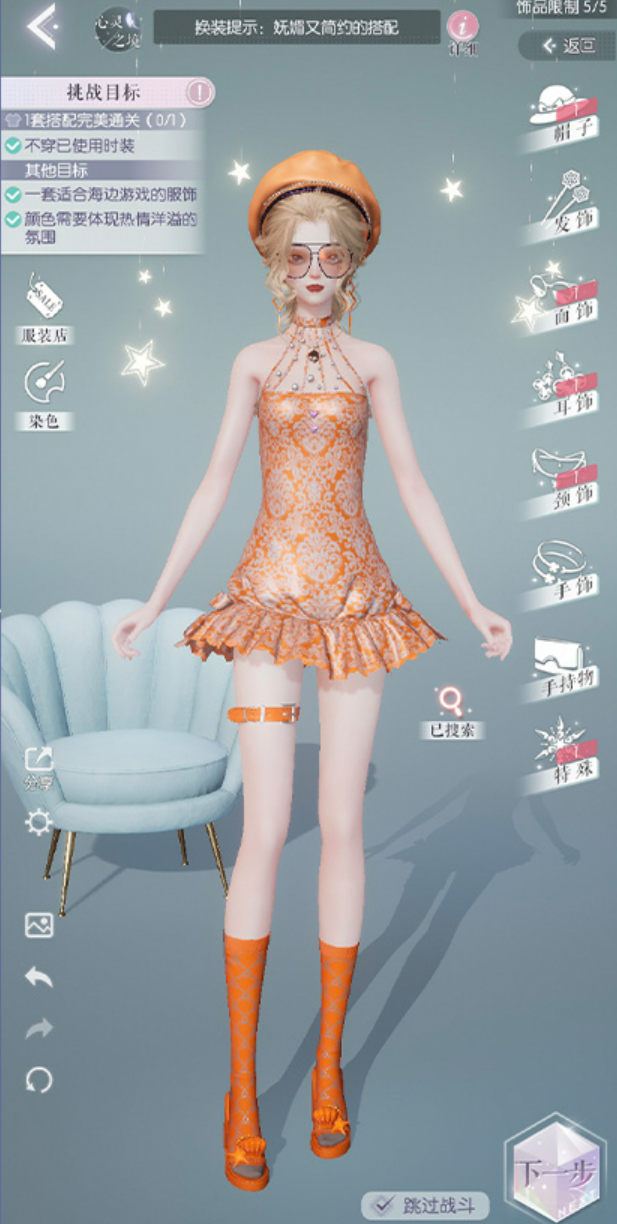The width and height of the screenshot is (617, 1224).
Task: Tap the back arrow at top left
Action: (x=40, y=26)
